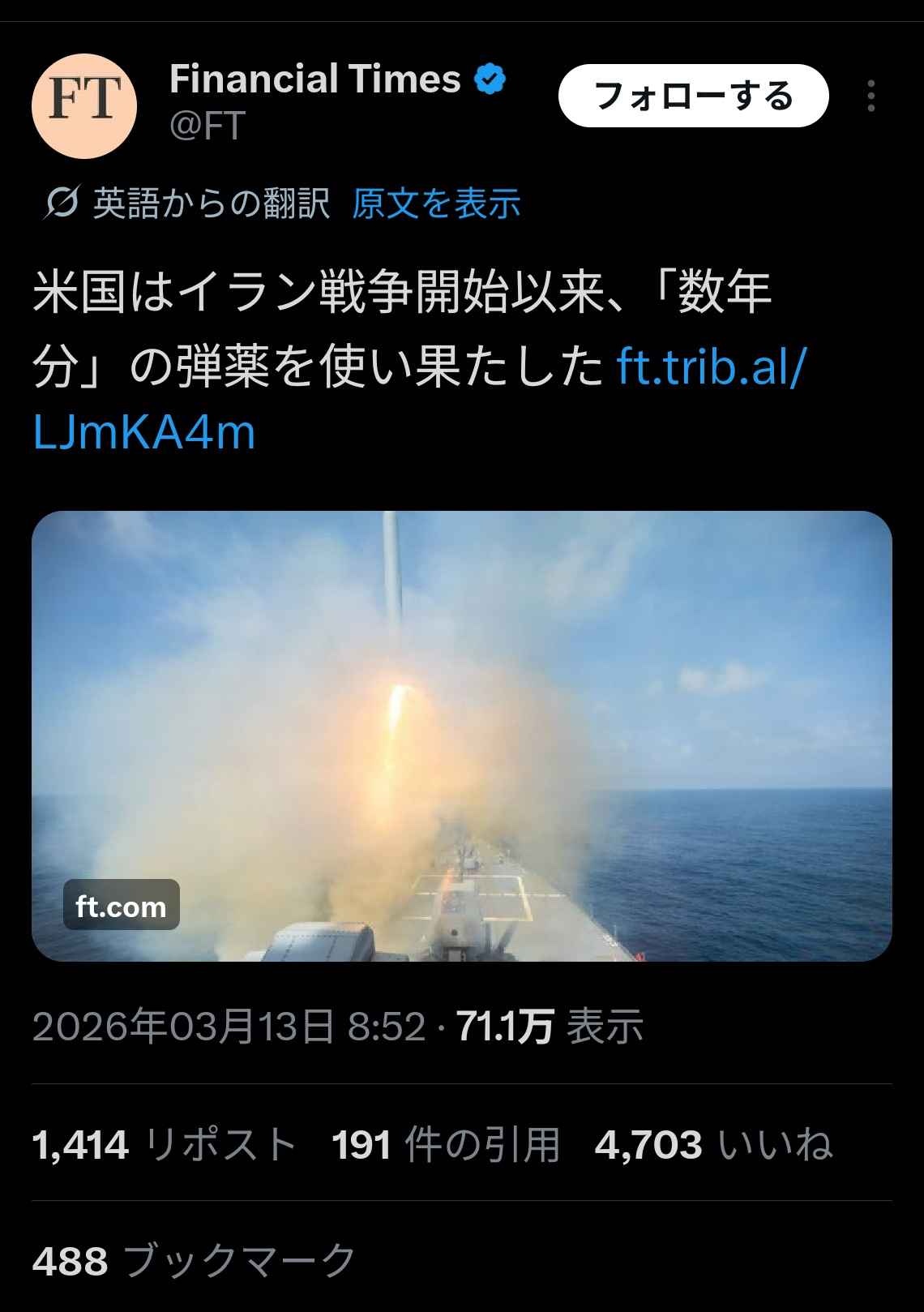924x1312 pixels.
Task: View the 191 件の引用 quotes
Action: click(x=446, y=1144)
